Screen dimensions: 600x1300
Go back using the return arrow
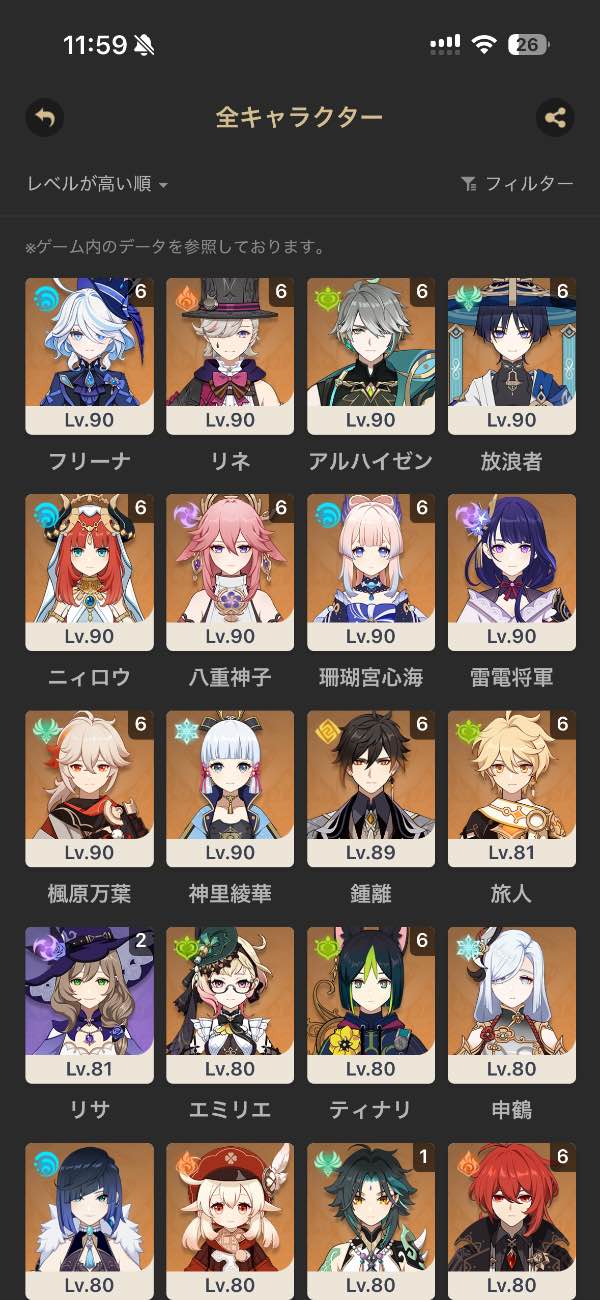(x=44, y=117)
